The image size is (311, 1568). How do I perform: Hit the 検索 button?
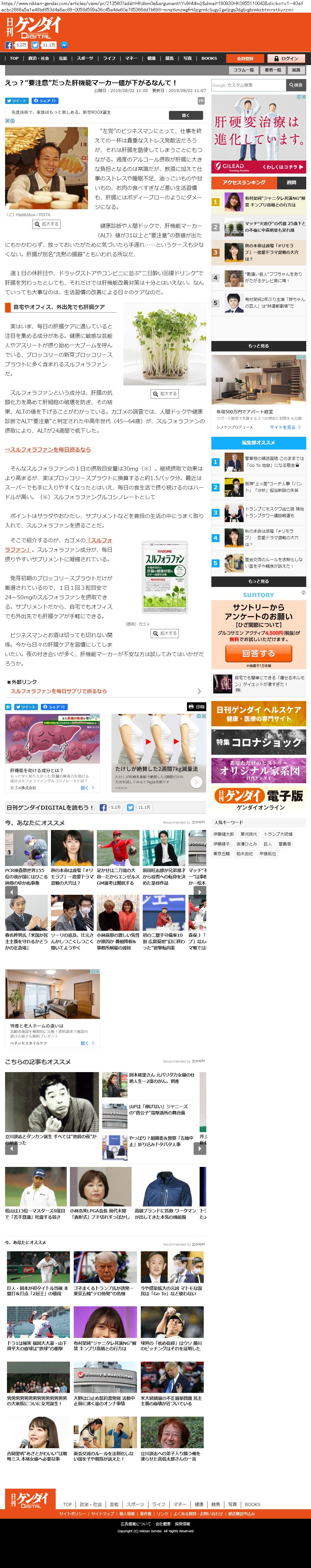(296, 85)
